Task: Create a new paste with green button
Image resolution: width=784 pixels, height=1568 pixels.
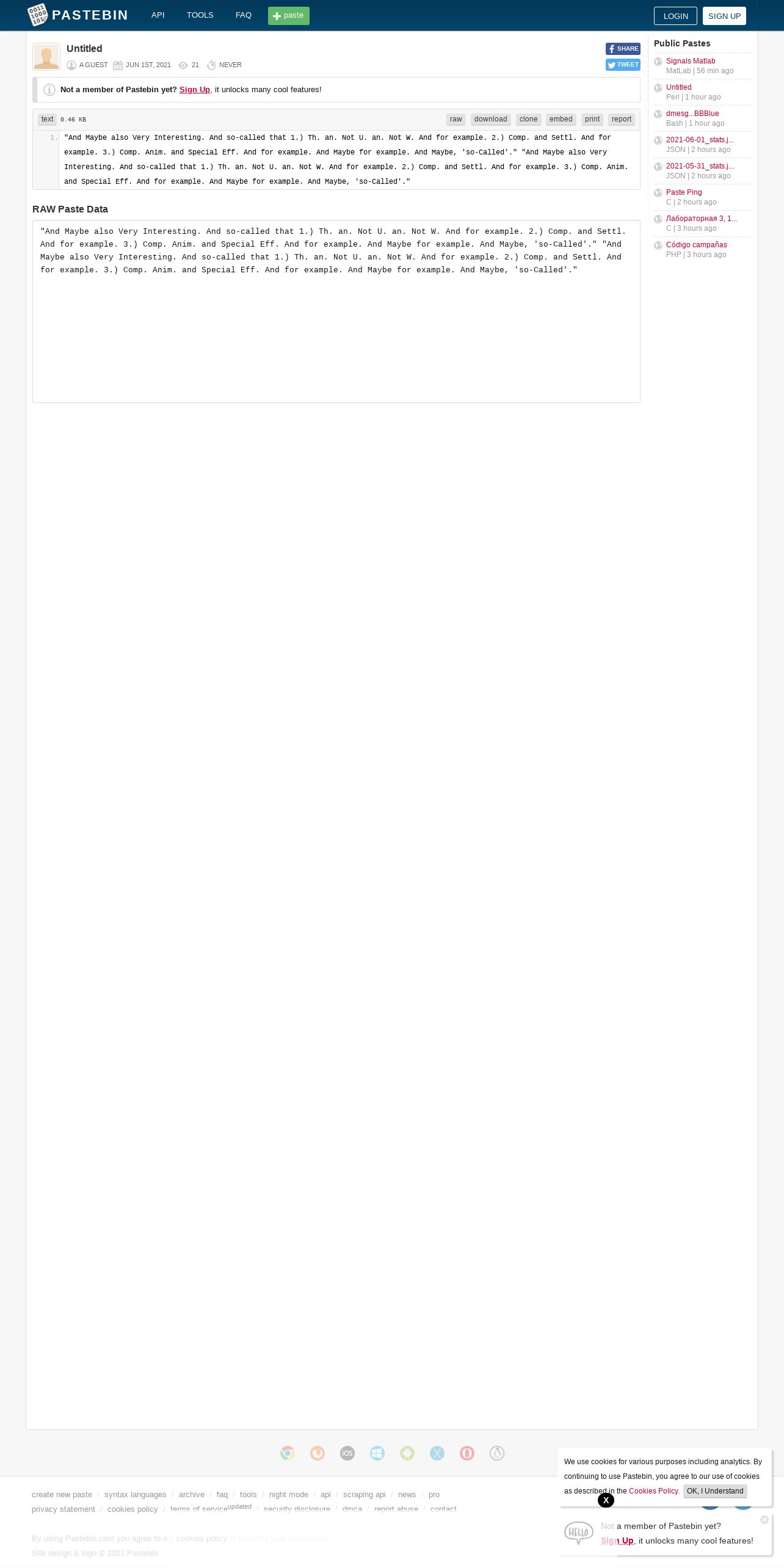Action: tap(289, 16)
